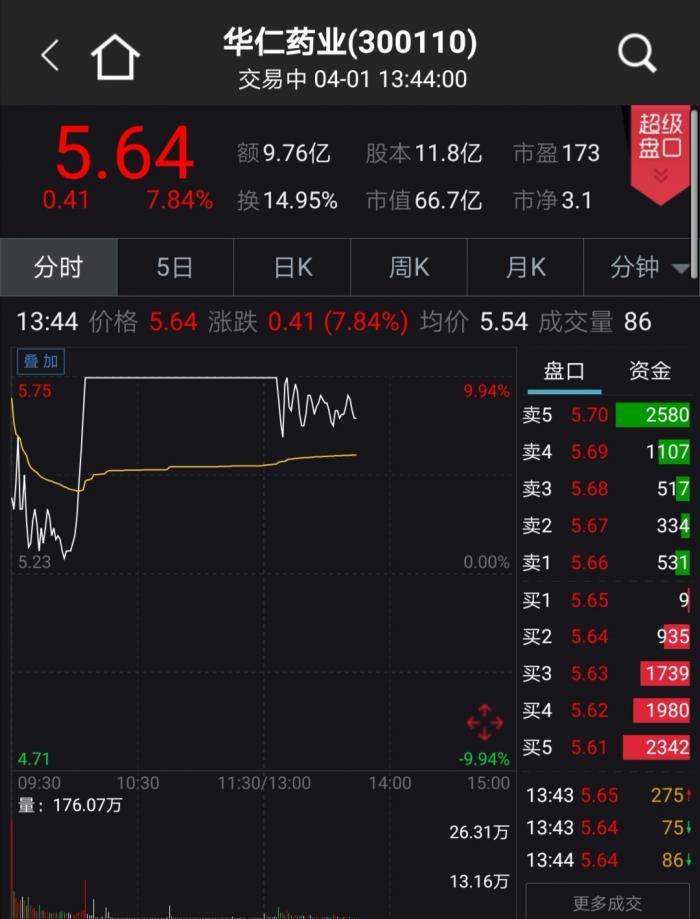700x919 pixels.
Task: Select the 分时 chart tab
Action: [x=58, y=267]
